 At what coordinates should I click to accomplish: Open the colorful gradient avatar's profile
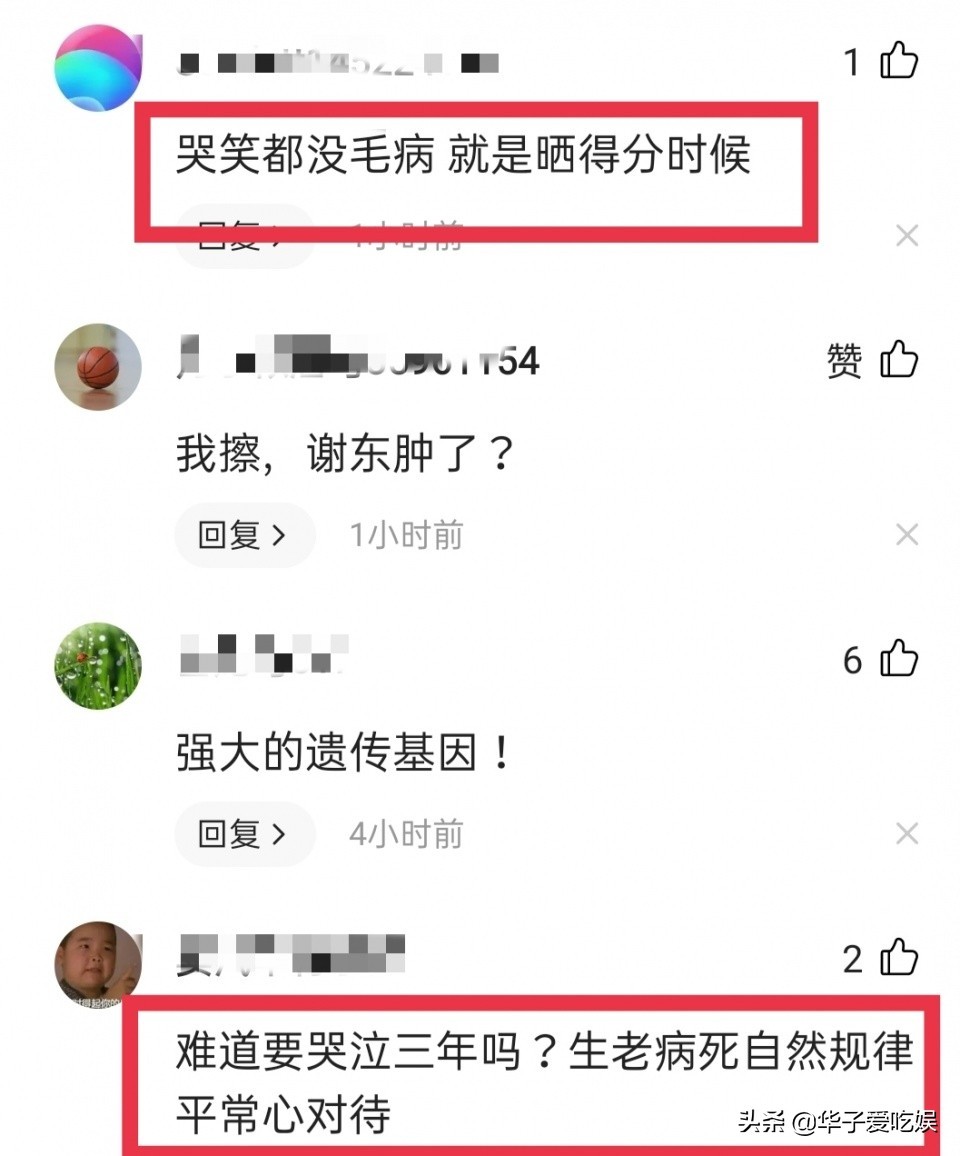click(x=97, y=68)
